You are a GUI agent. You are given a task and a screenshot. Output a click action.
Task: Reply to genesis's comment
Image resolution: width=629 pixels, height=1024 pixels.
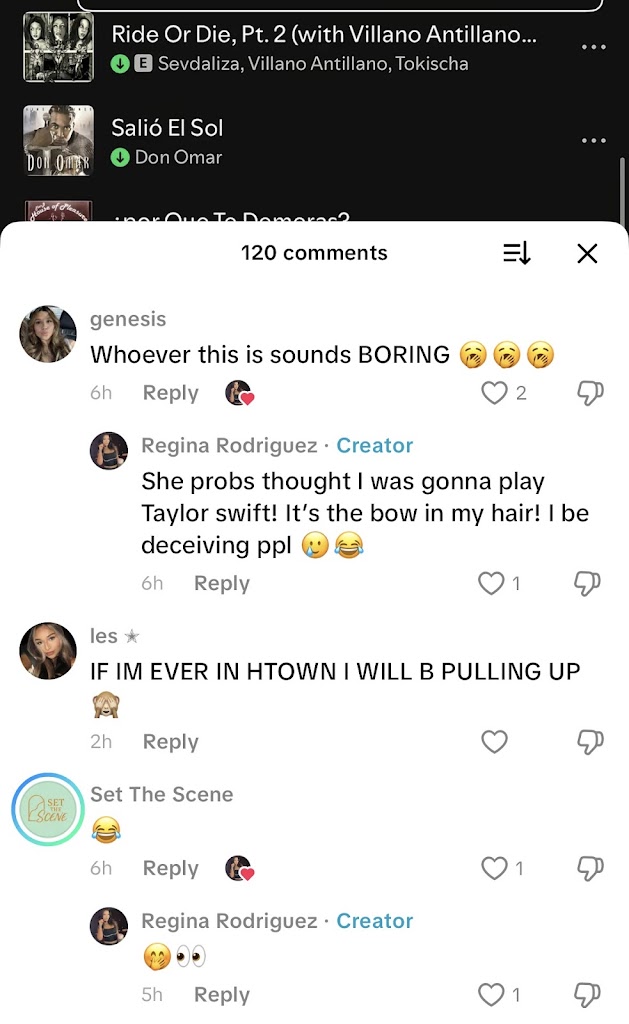pos(170,393)
